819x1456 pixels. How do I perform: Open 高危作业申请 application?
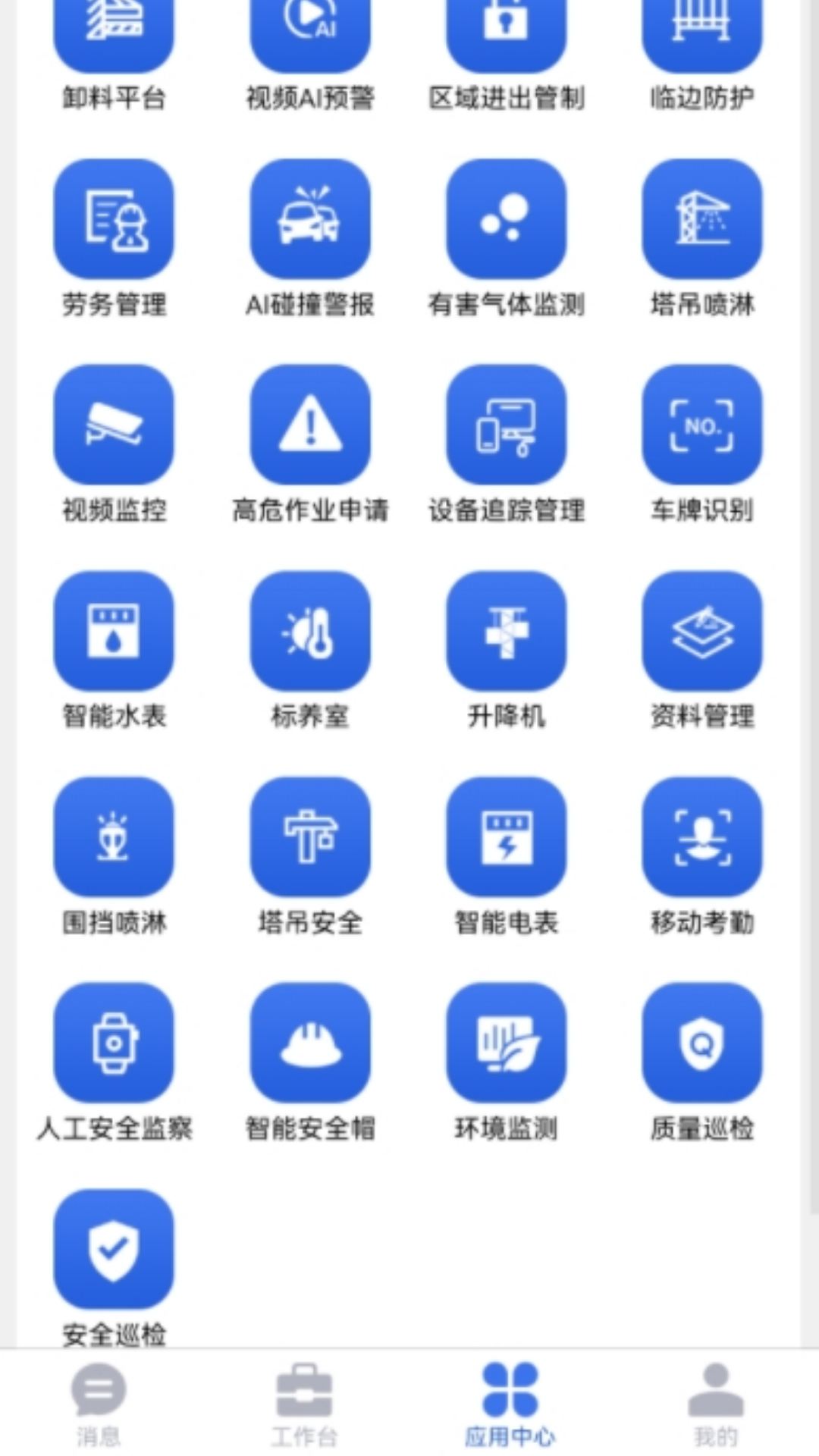pos(309,425)
